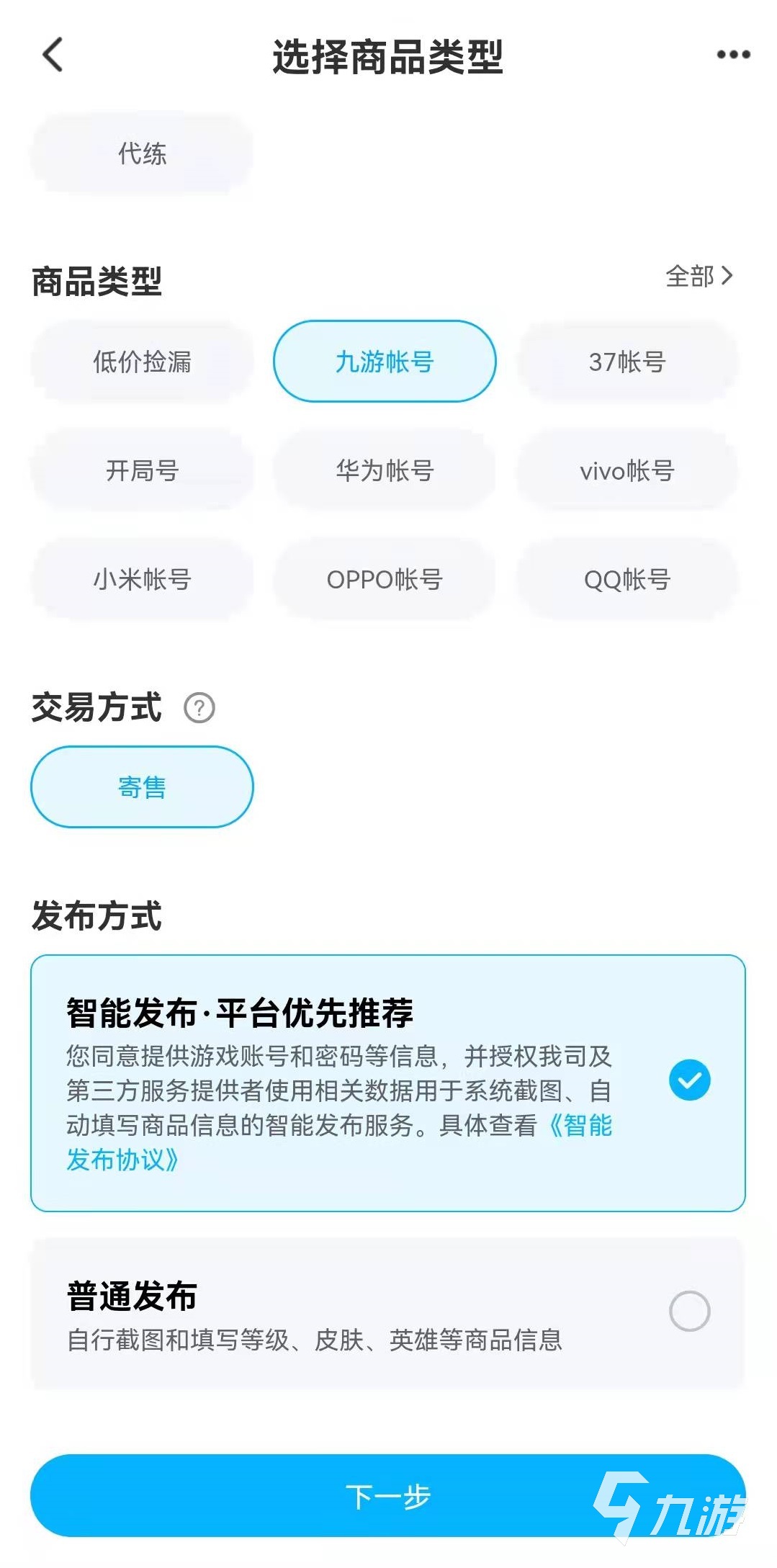Select 寄售 transaction method
The image size is (777, 1568).
click(x=142, y=787)
